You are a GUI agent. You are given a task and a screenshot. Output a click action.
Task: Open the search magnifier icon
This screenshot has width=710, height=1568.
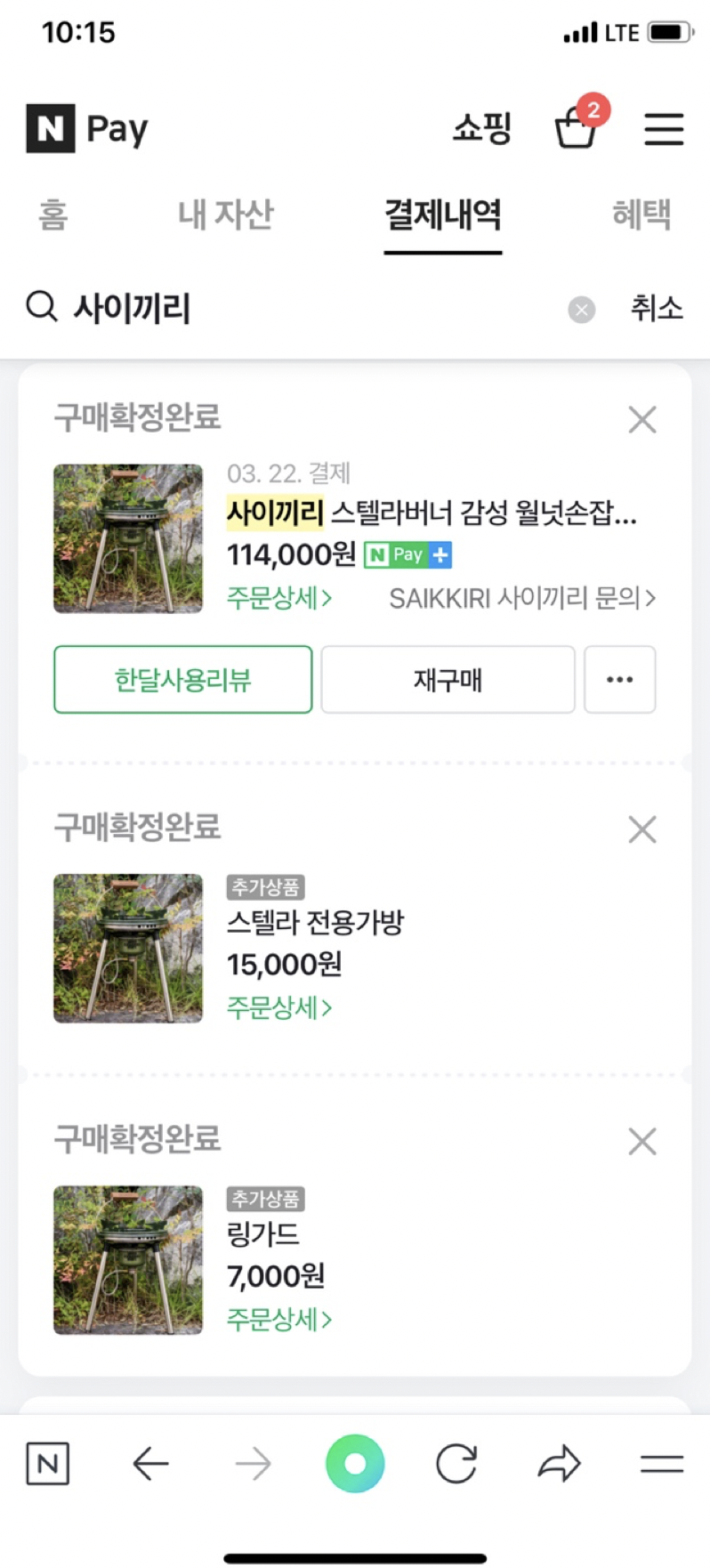(x=42, y=307)
